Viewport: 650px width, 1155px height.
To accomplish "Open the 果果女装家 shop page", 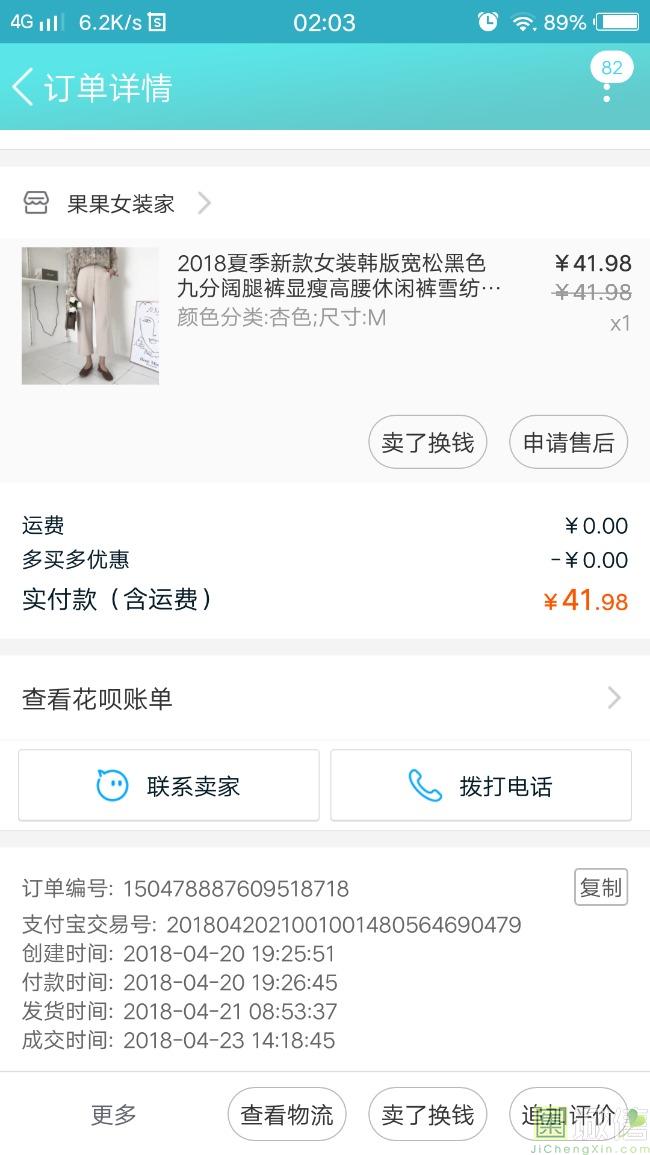I will click(x=120, y=204).
